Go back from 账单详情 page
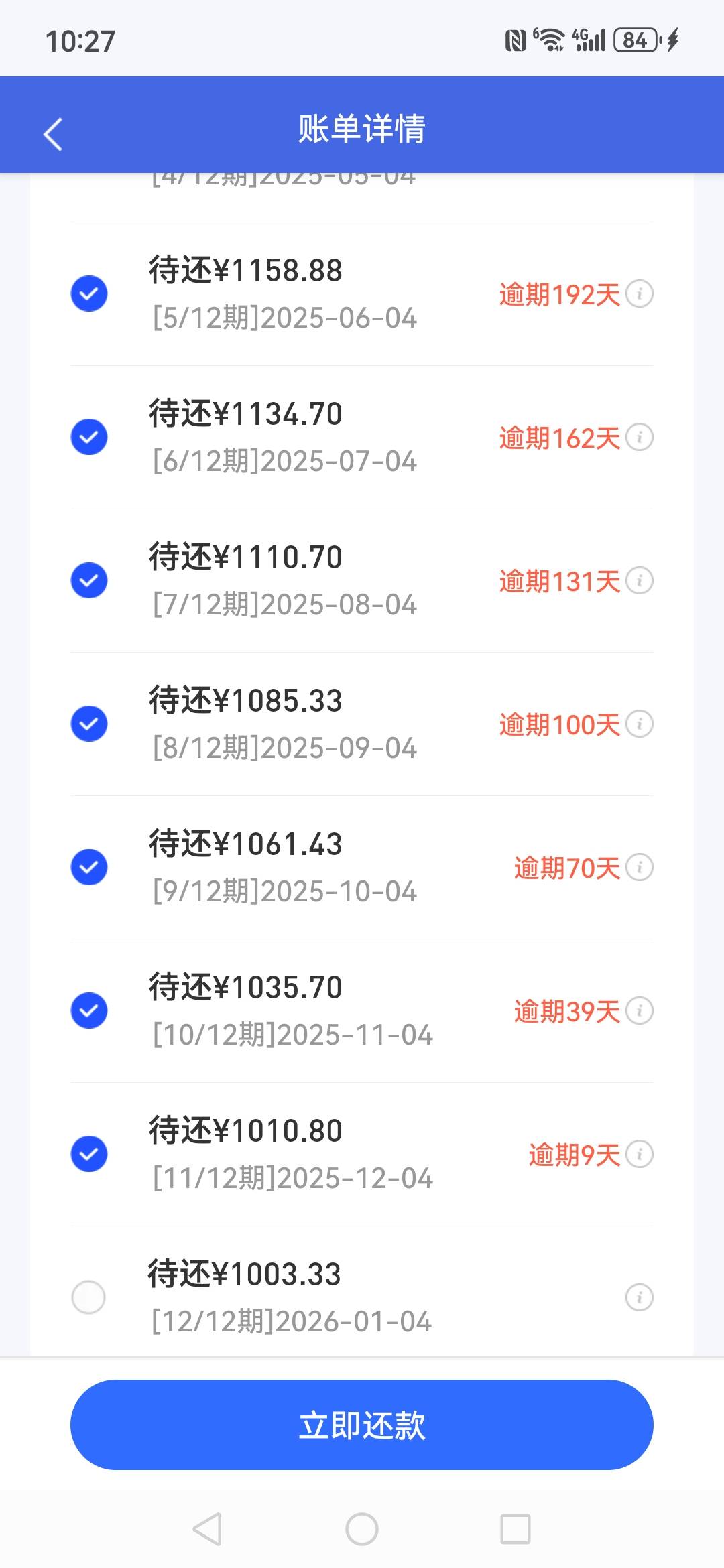 (x=52, y=134)
